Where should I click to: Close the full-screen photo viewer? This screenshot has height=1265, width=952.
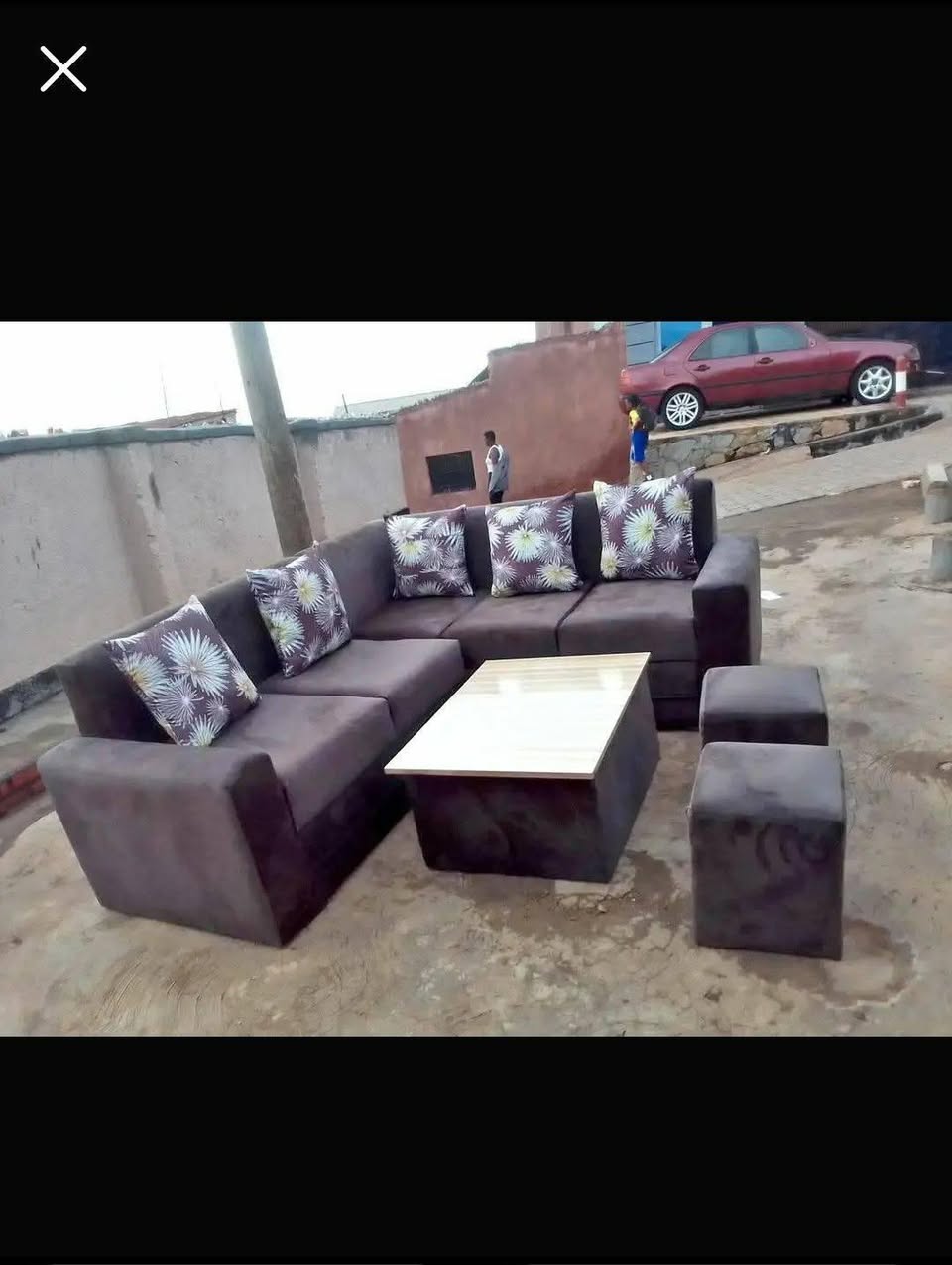pyautogui.click(x=63, y=69)
